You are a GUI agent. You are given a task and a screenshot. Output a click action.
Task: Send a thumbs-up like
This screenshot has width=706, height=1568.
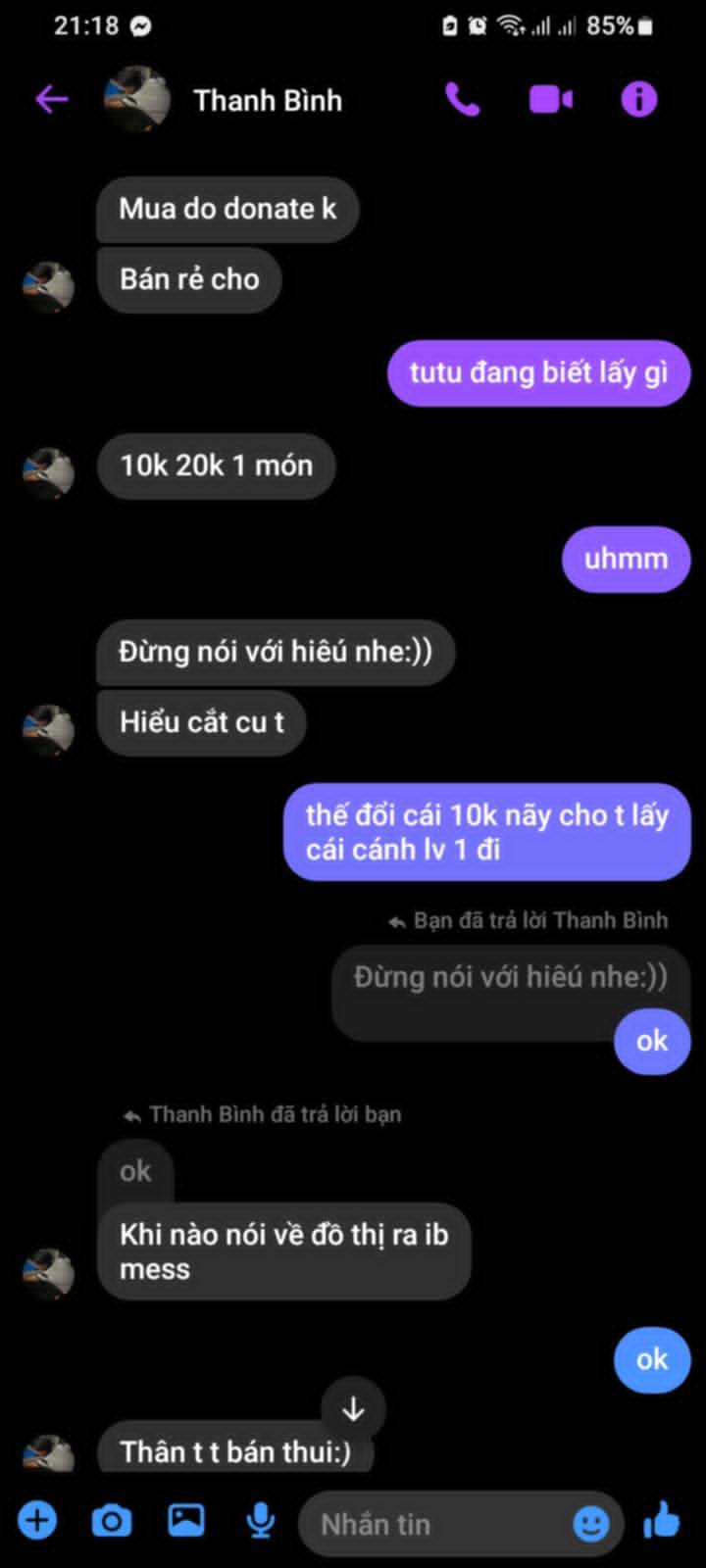pyautogui.click(x=662, y=1521)
